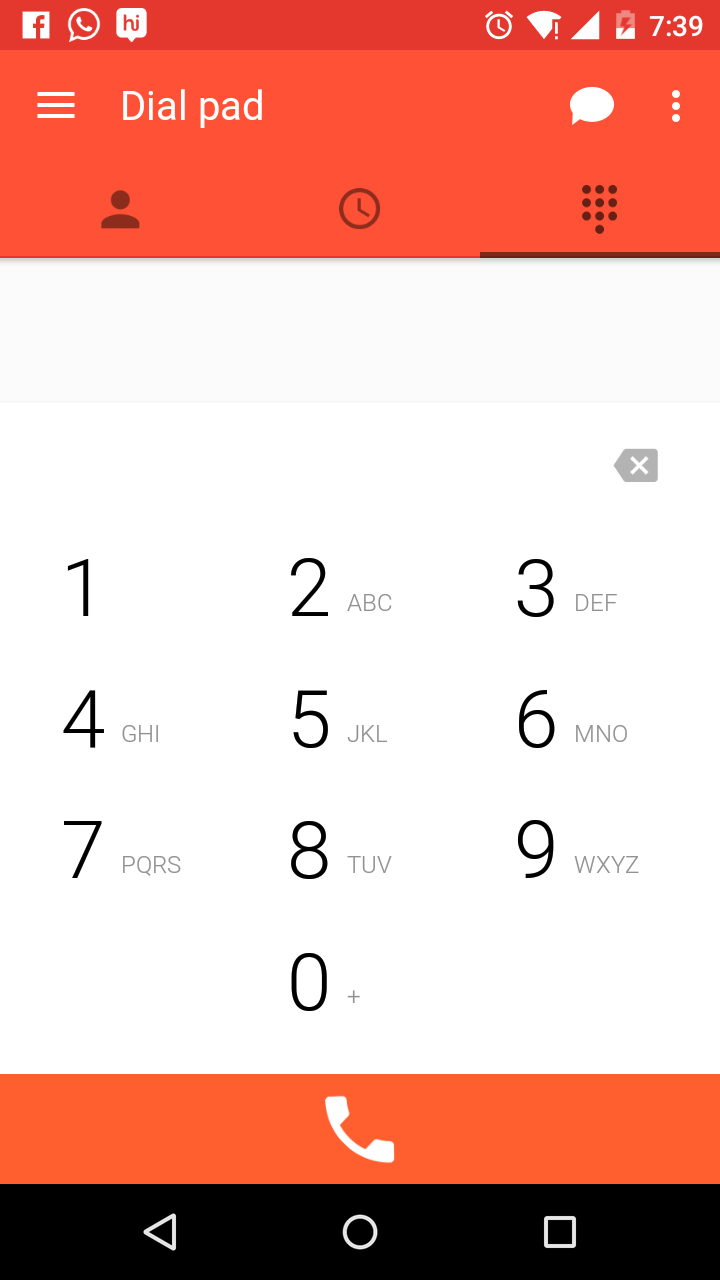Screen dimensions: 720x1280
Task: Tap the backspace delete icon
Action: [636, 465]
